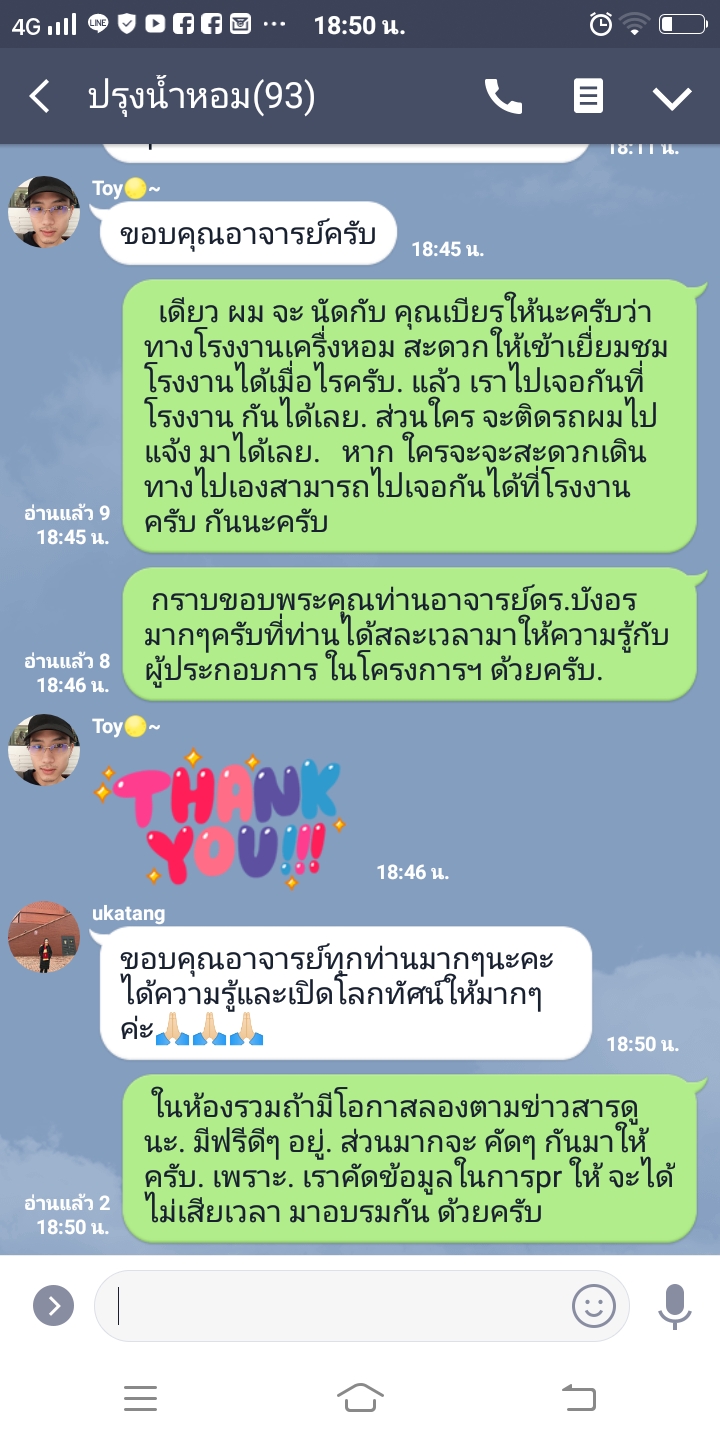This screenshot has height=1440, width=720.
Task: Go back from the ปรุงน้ำหอม chat
Action: pyautogui.click(x=39, y=97)
